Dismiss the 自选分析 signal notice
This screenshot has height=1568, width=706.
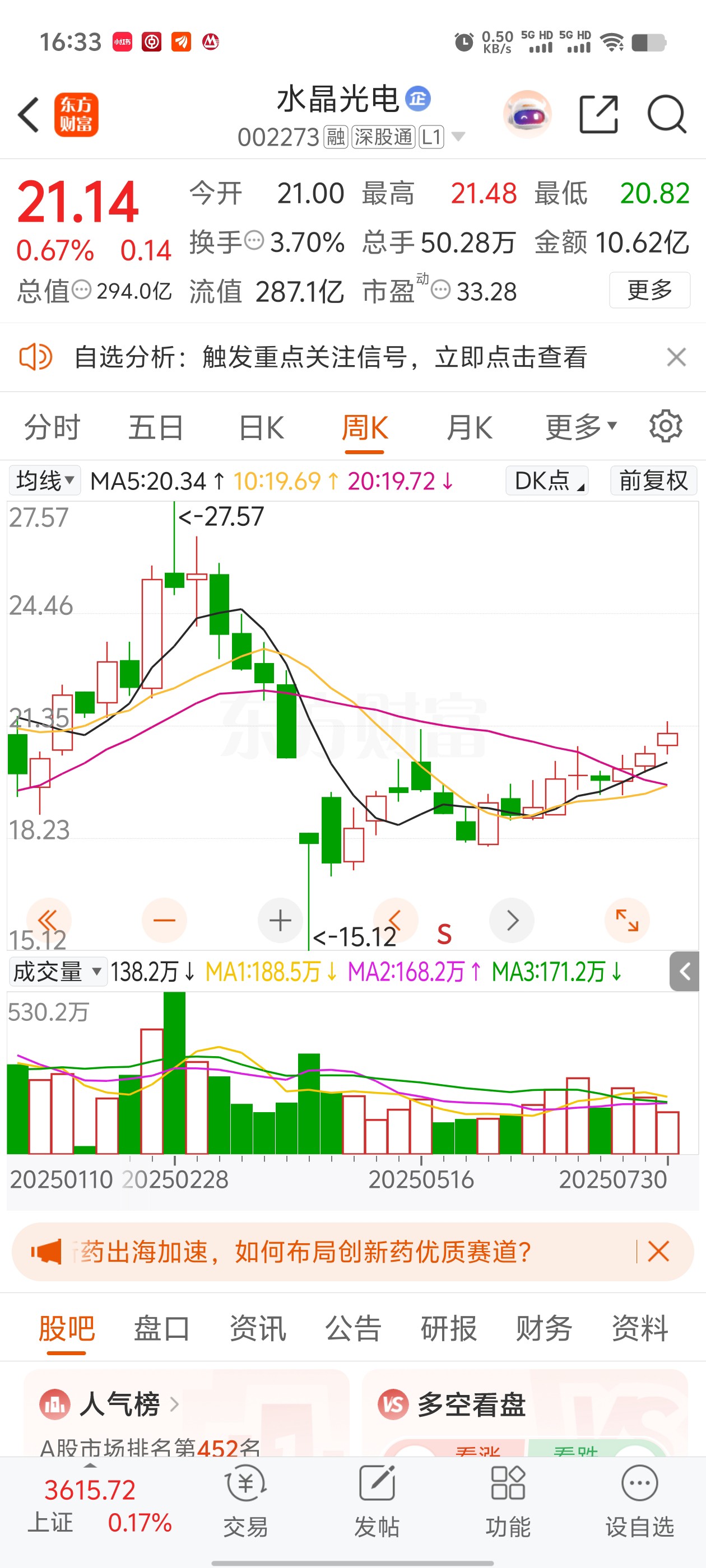coord(676,357)
